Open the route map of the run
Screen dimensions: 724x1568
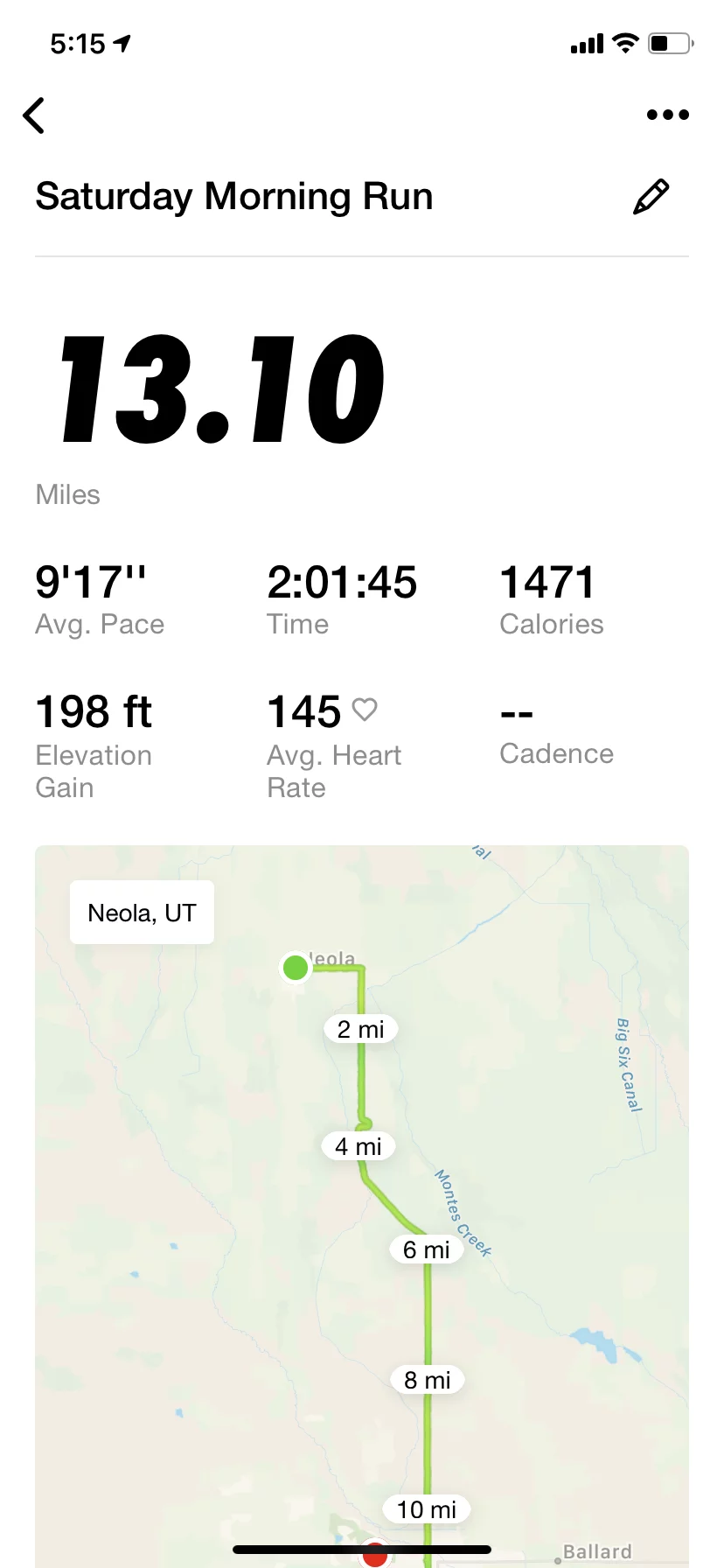click(362, 1206)
